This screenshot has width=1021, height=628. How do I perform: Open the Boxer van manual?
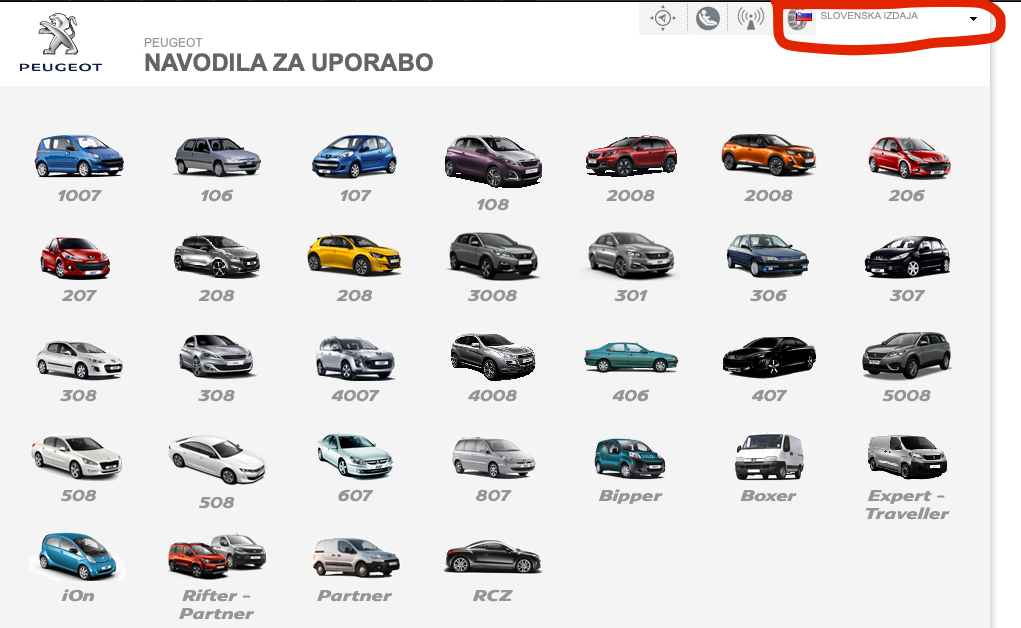click(769, 468)
